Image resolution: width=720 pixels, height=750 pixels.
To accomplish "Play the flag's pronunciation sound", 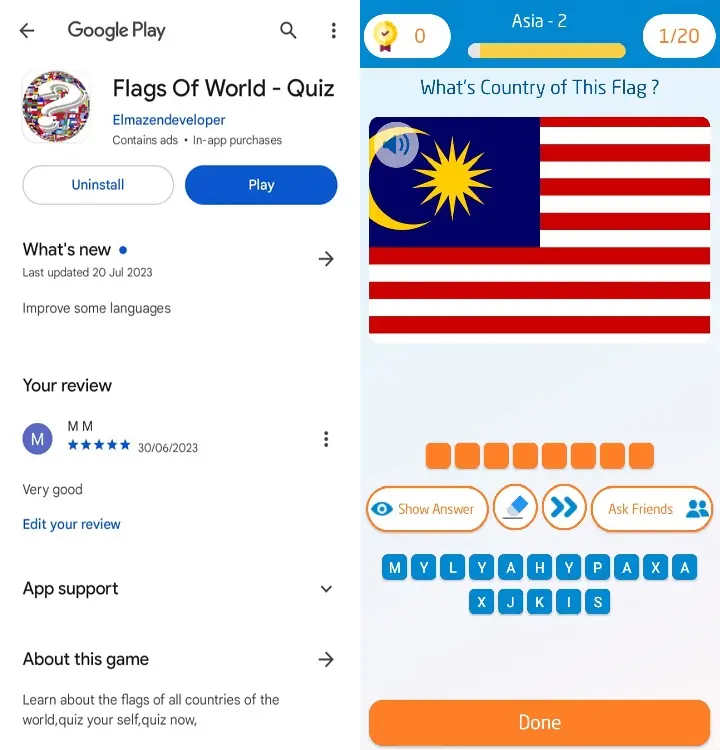I will click(396, 146).
